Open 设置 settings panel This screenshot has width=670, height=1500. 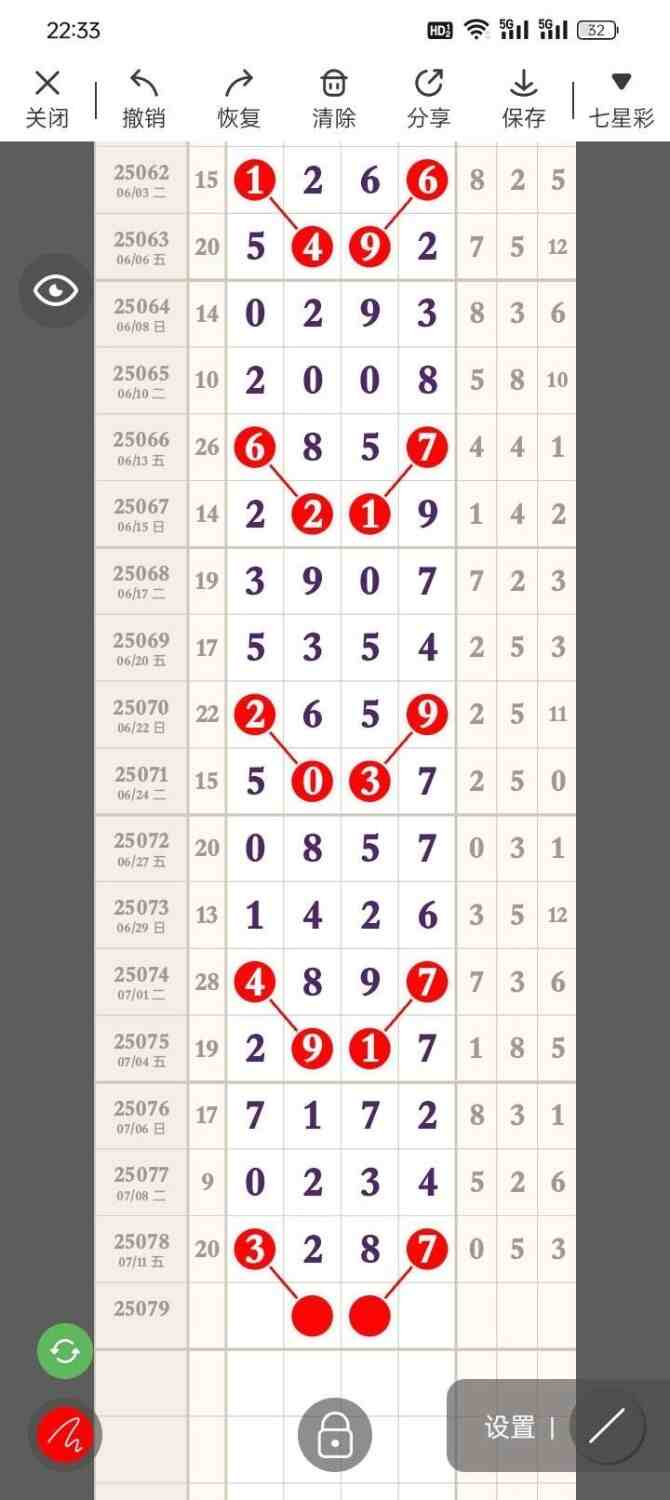509,1427
